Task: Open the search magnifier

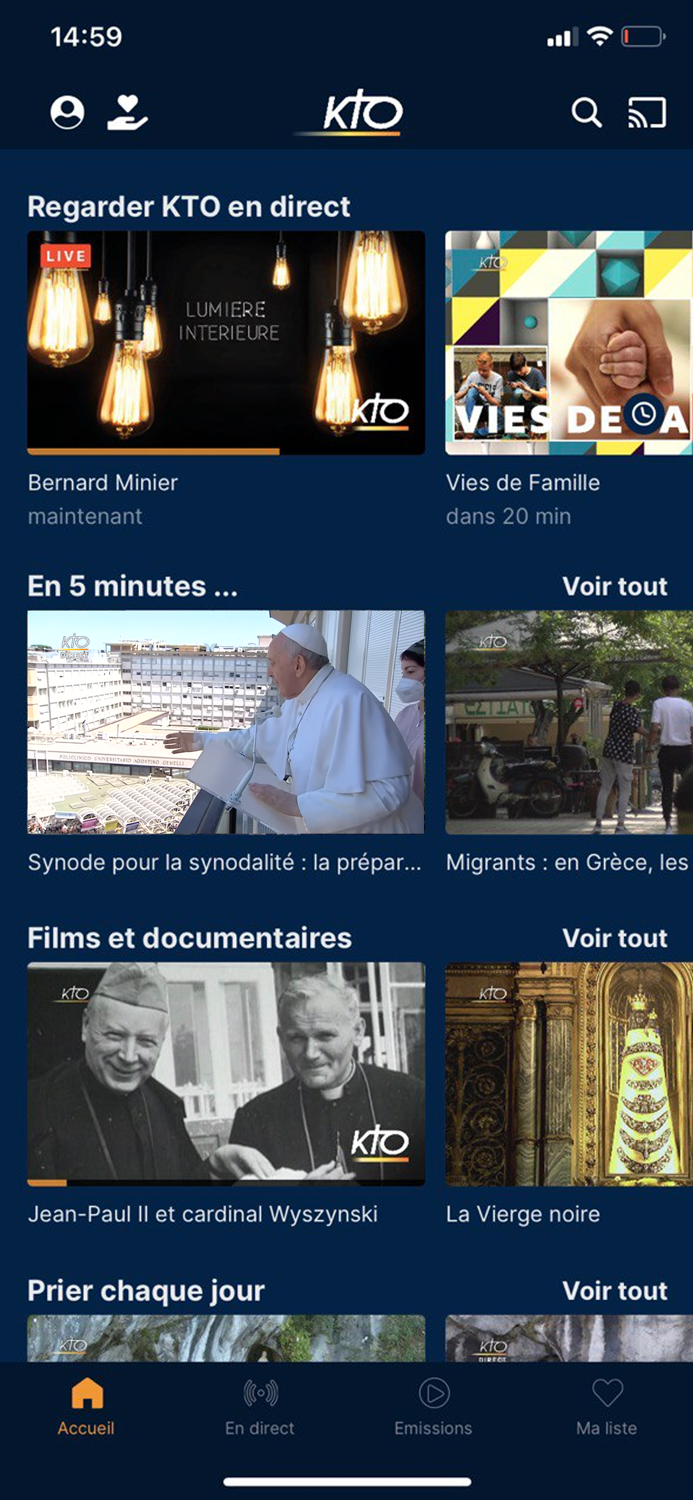Action: [x=587, y=113]
